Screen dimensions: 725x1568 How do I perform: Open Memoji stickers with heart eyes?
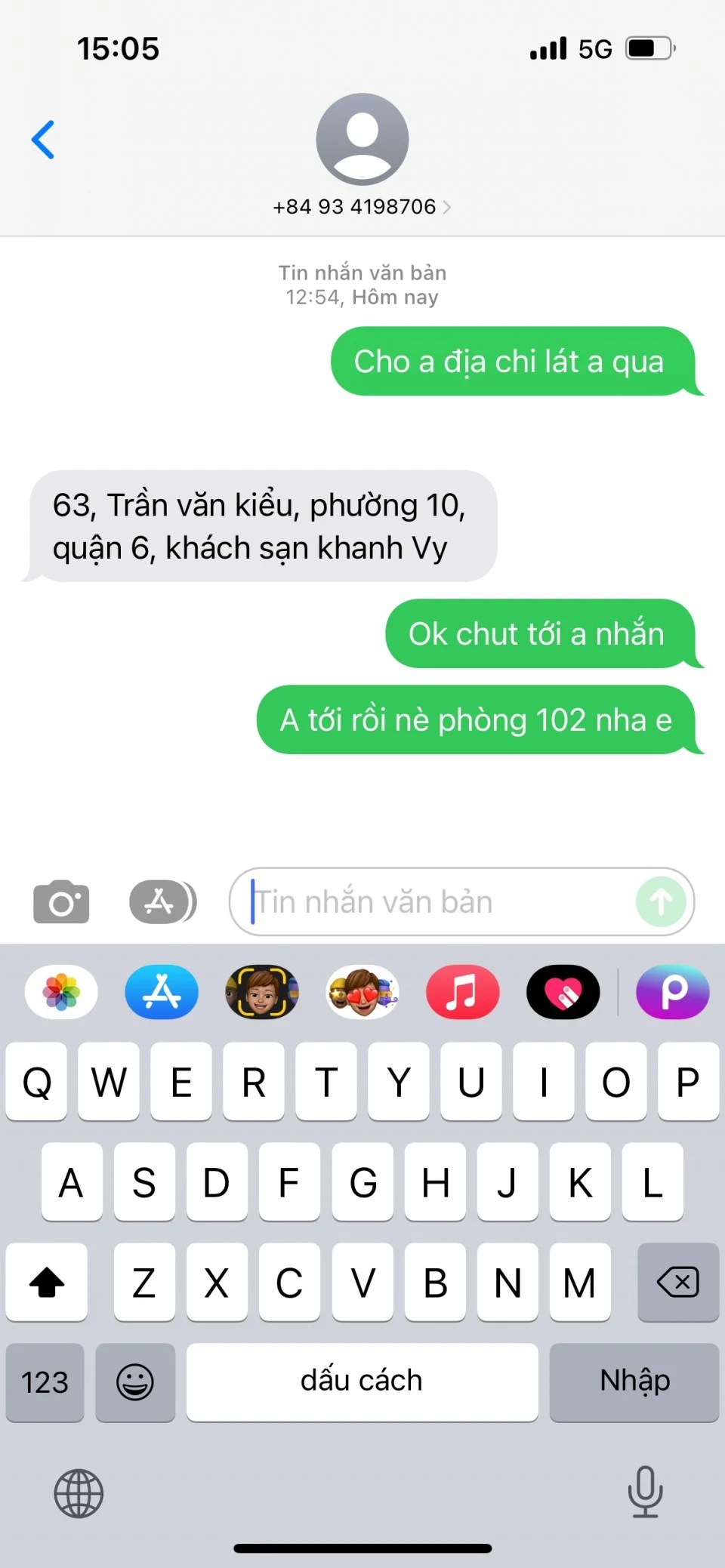[362, 992]
